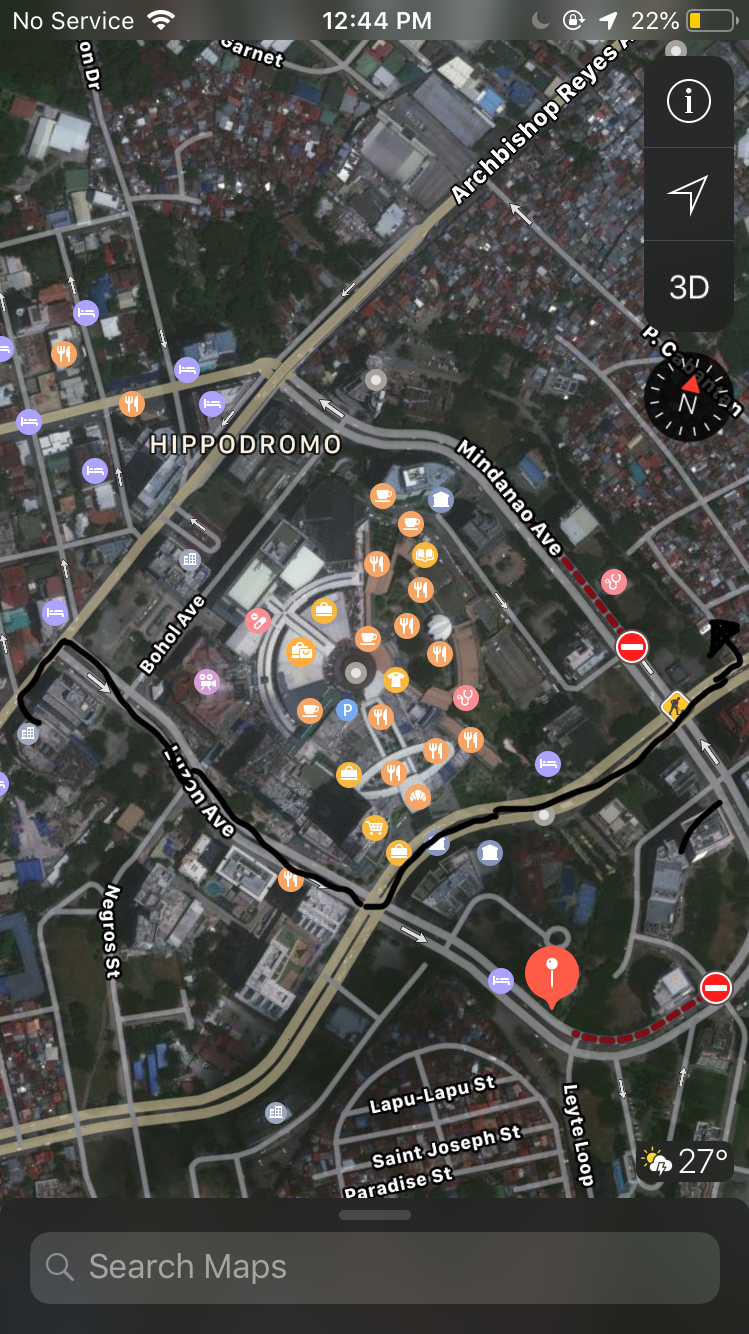
Task: Select the blue parking marker
Action: 346,711
